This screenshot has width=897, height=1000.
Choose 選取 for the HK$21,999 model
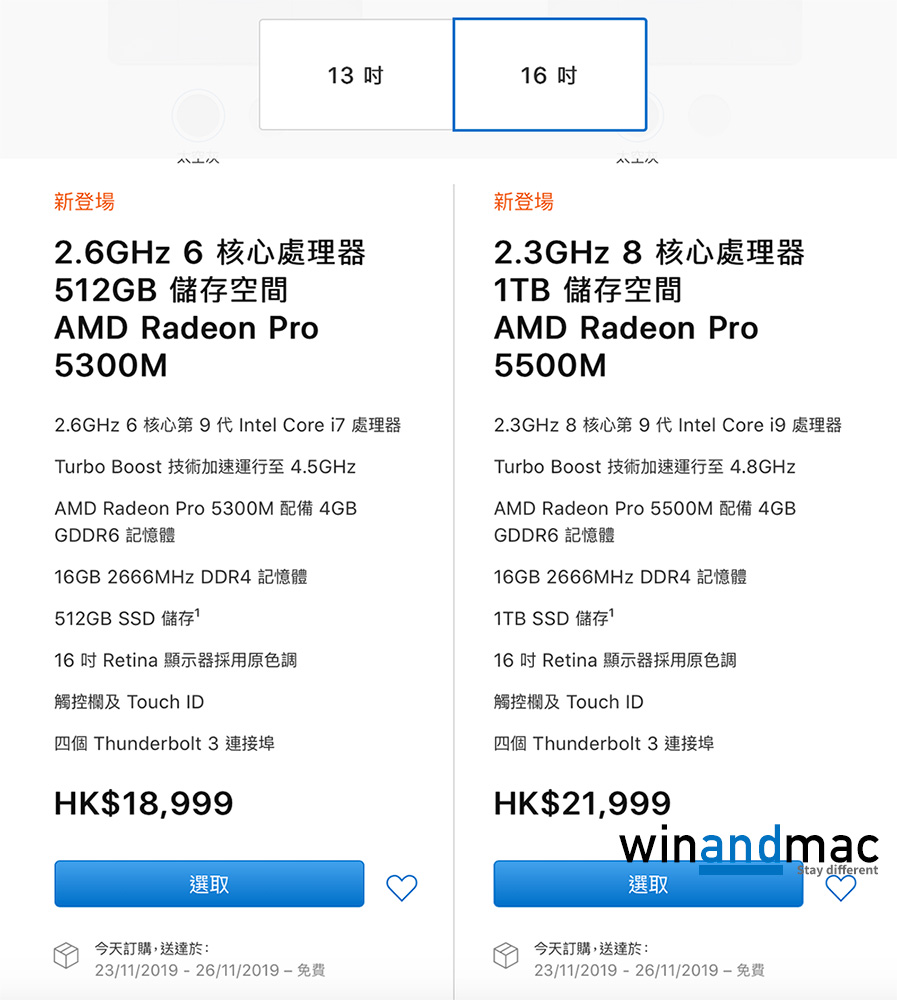point(648,885)
